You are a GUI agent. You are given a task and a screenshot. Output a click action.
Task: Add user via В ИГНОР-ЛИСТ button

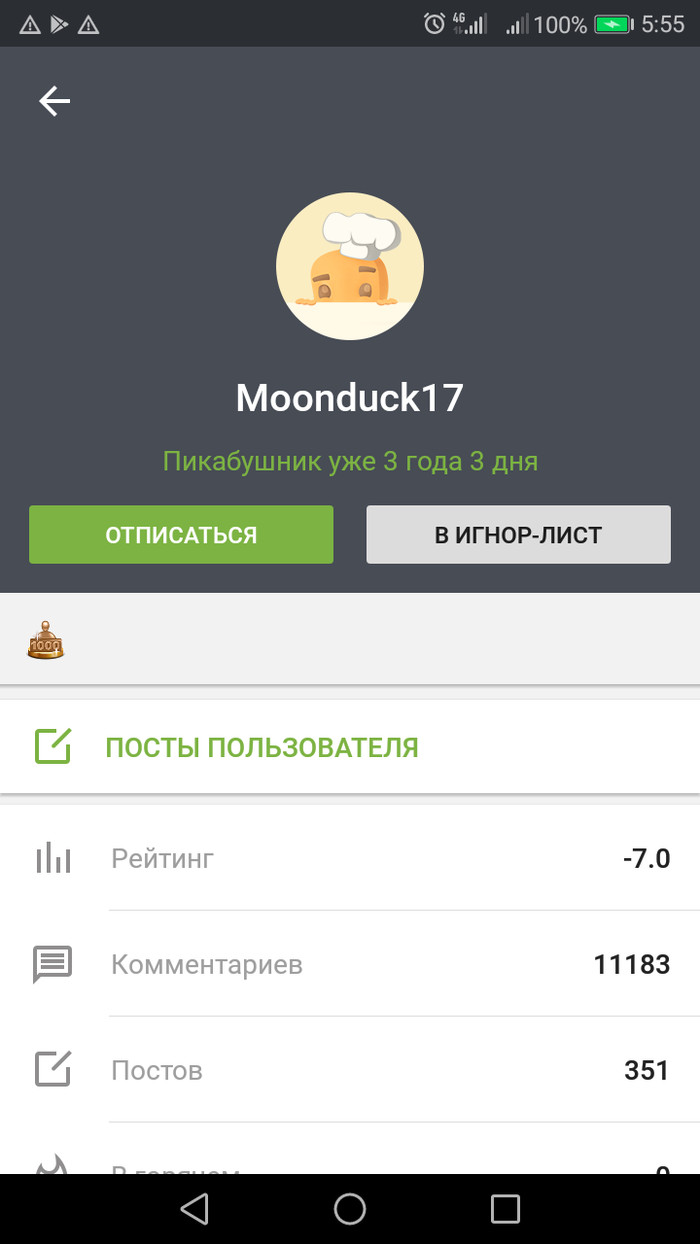tap(518, 535)
